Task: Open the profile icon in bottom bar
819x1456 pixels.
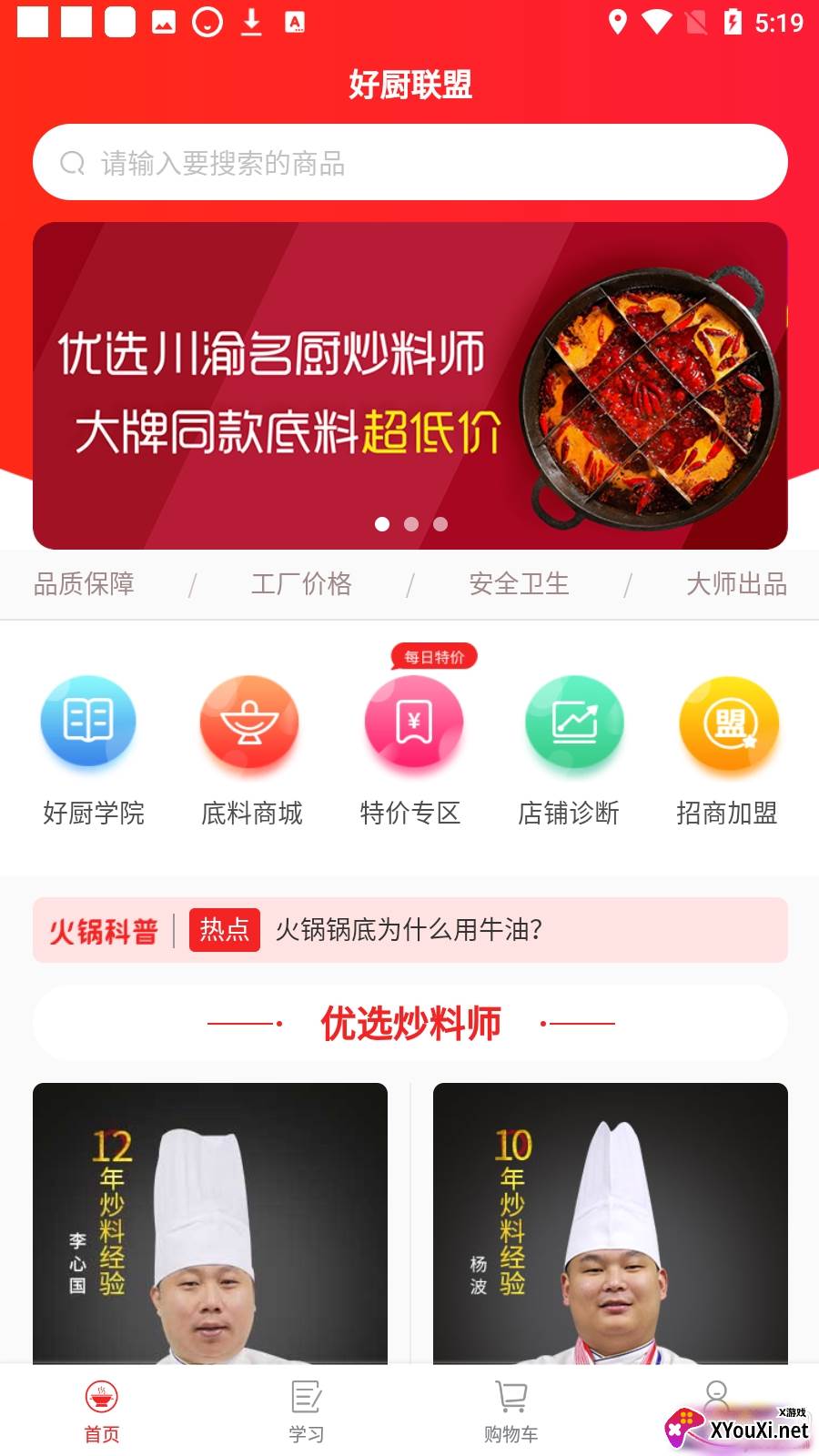Action: tap(718, 1394)
